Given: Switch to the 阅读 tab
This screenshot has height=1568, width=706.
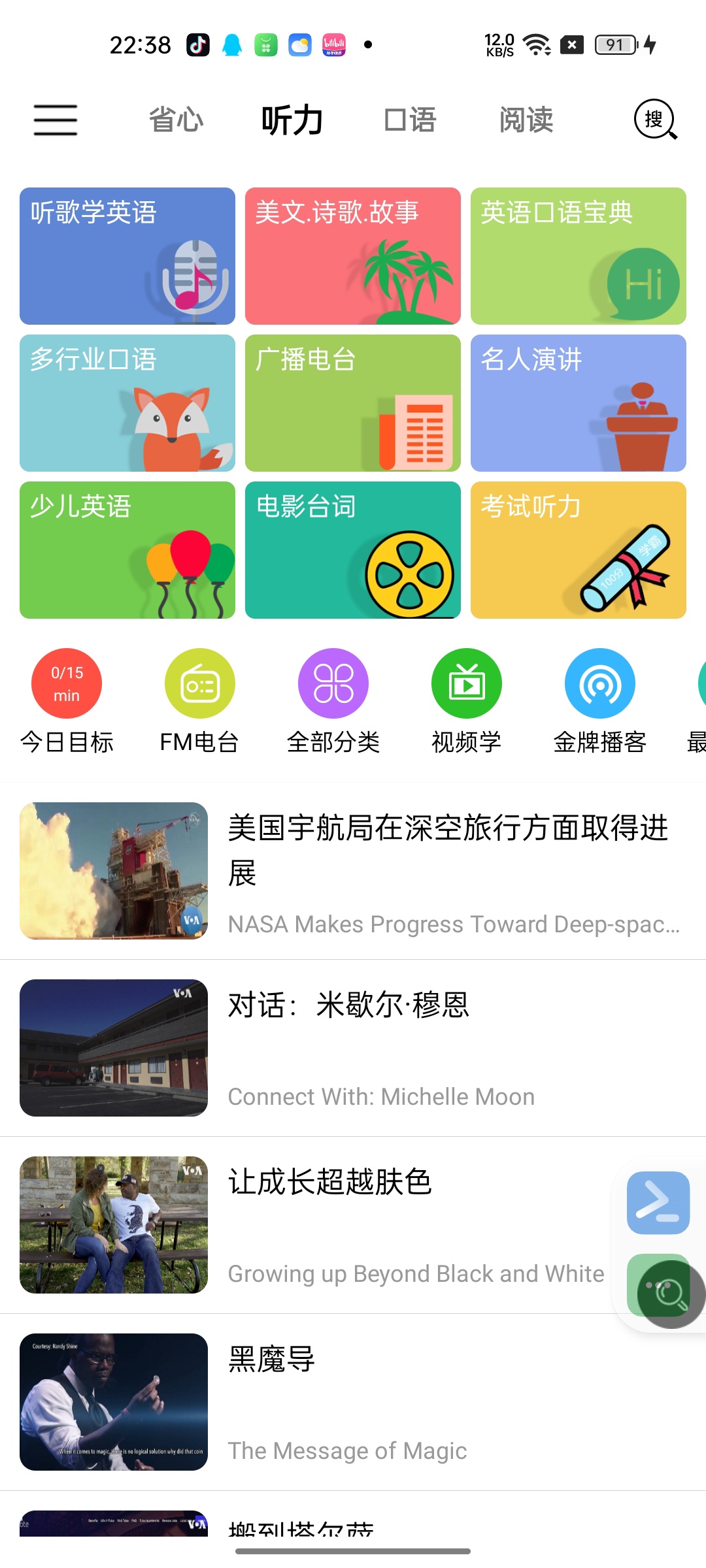Looking at the screenshot, I should coord(526,120).
